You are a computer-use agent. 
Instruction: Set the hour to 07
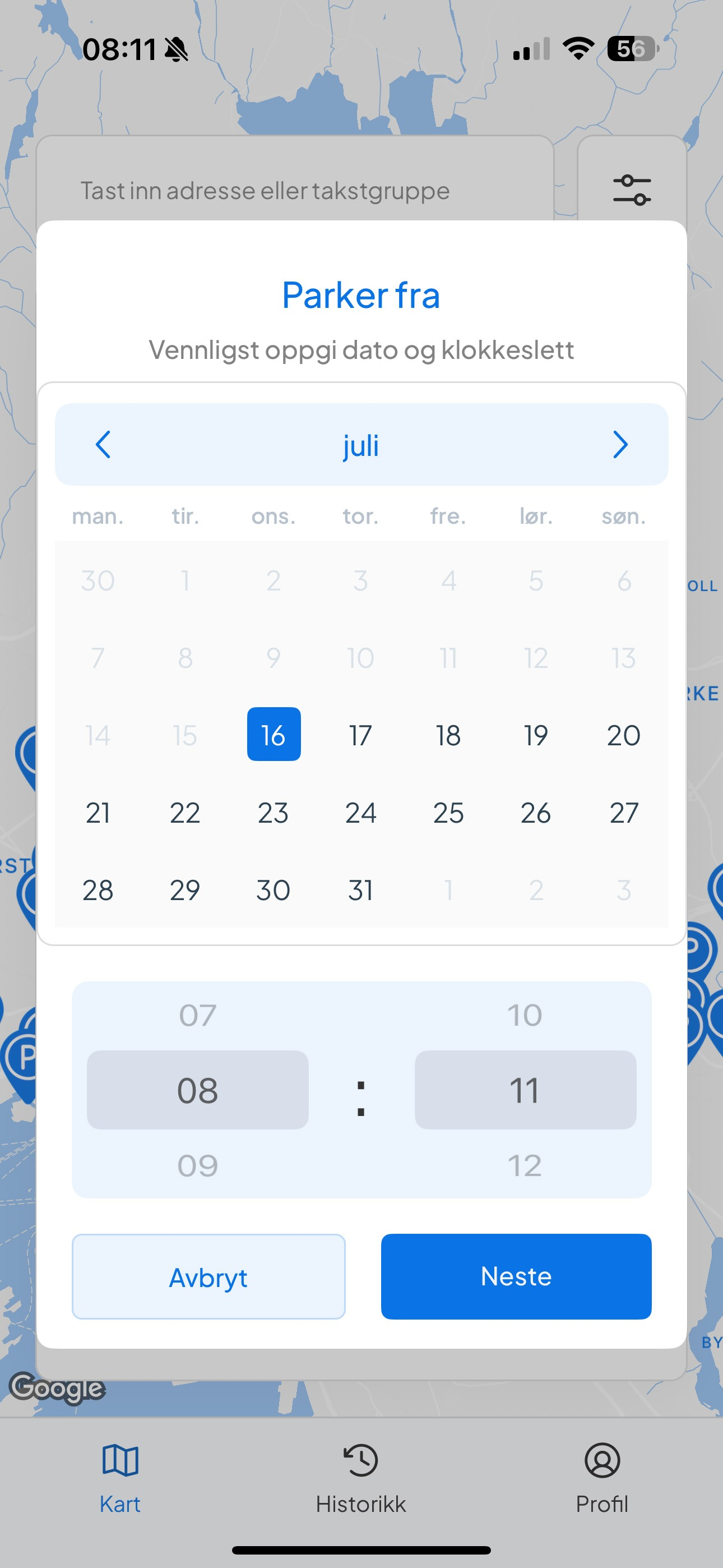click(197, 1014)
